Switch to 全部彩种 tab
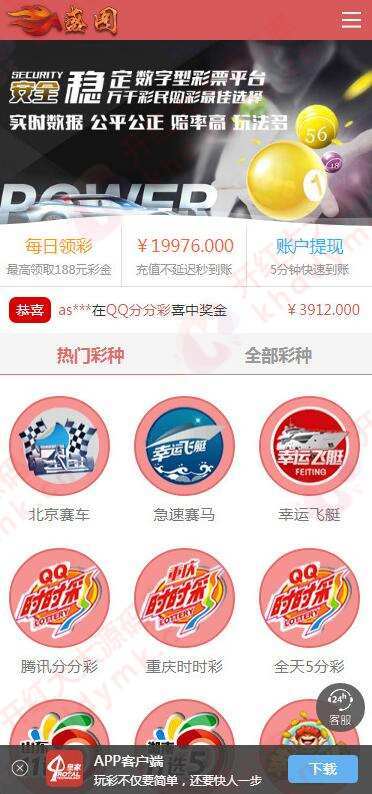The width and height of the screenshot is (372, 794). coord(278,355)
